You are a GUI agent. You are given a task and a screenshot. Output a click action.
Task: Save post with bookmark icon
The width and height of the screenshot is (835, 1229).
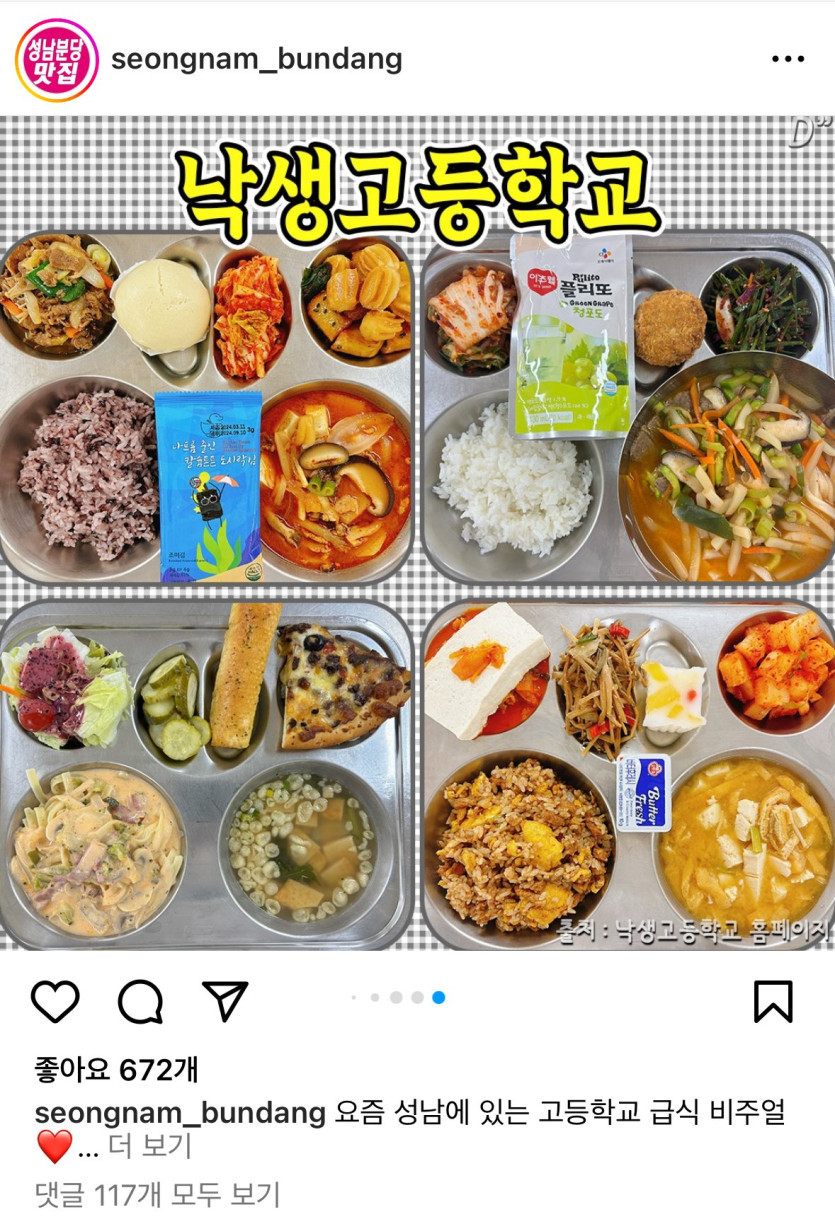tap(772, 1000)
